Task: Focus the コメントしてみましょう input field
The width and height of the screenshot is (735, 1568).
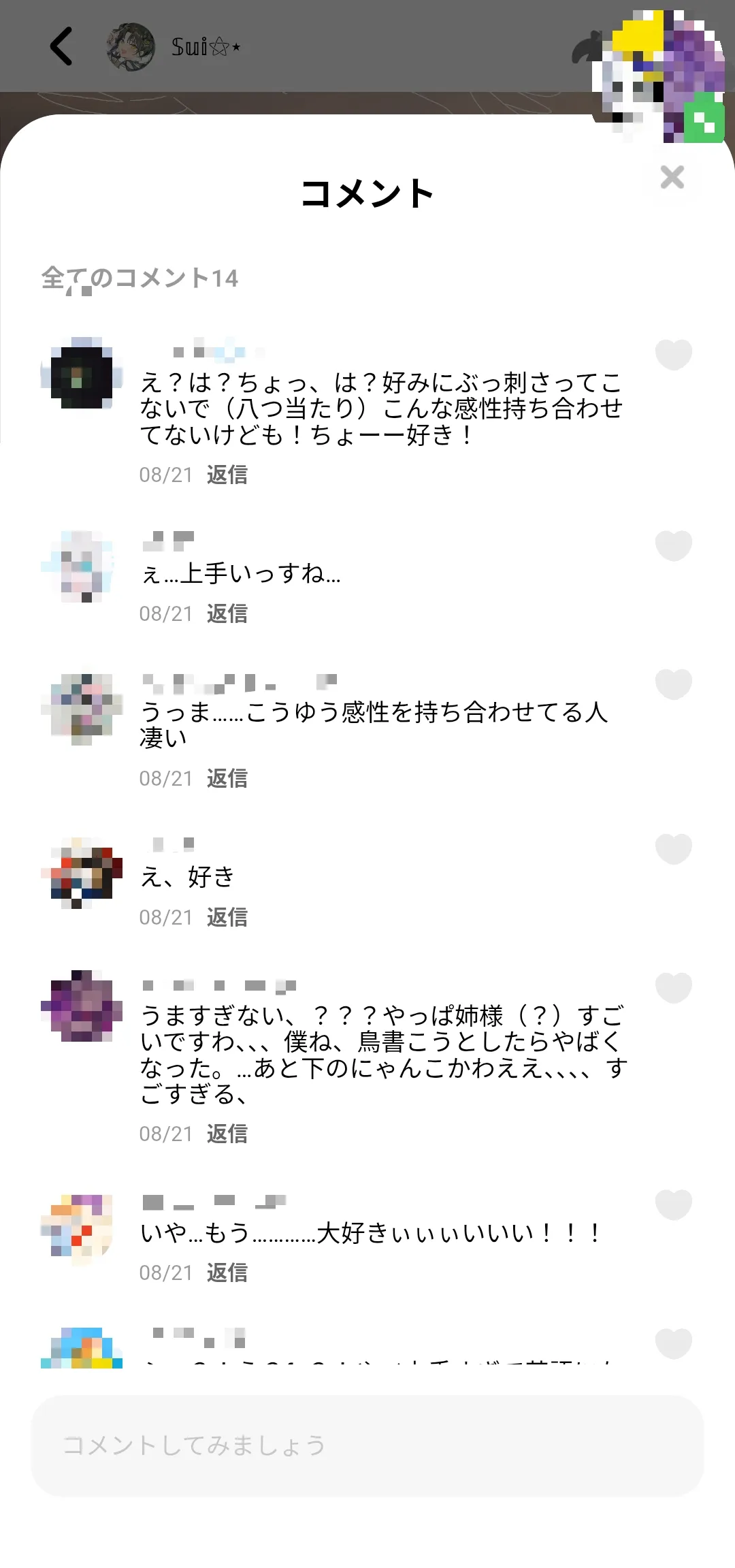Action: 367,1445
